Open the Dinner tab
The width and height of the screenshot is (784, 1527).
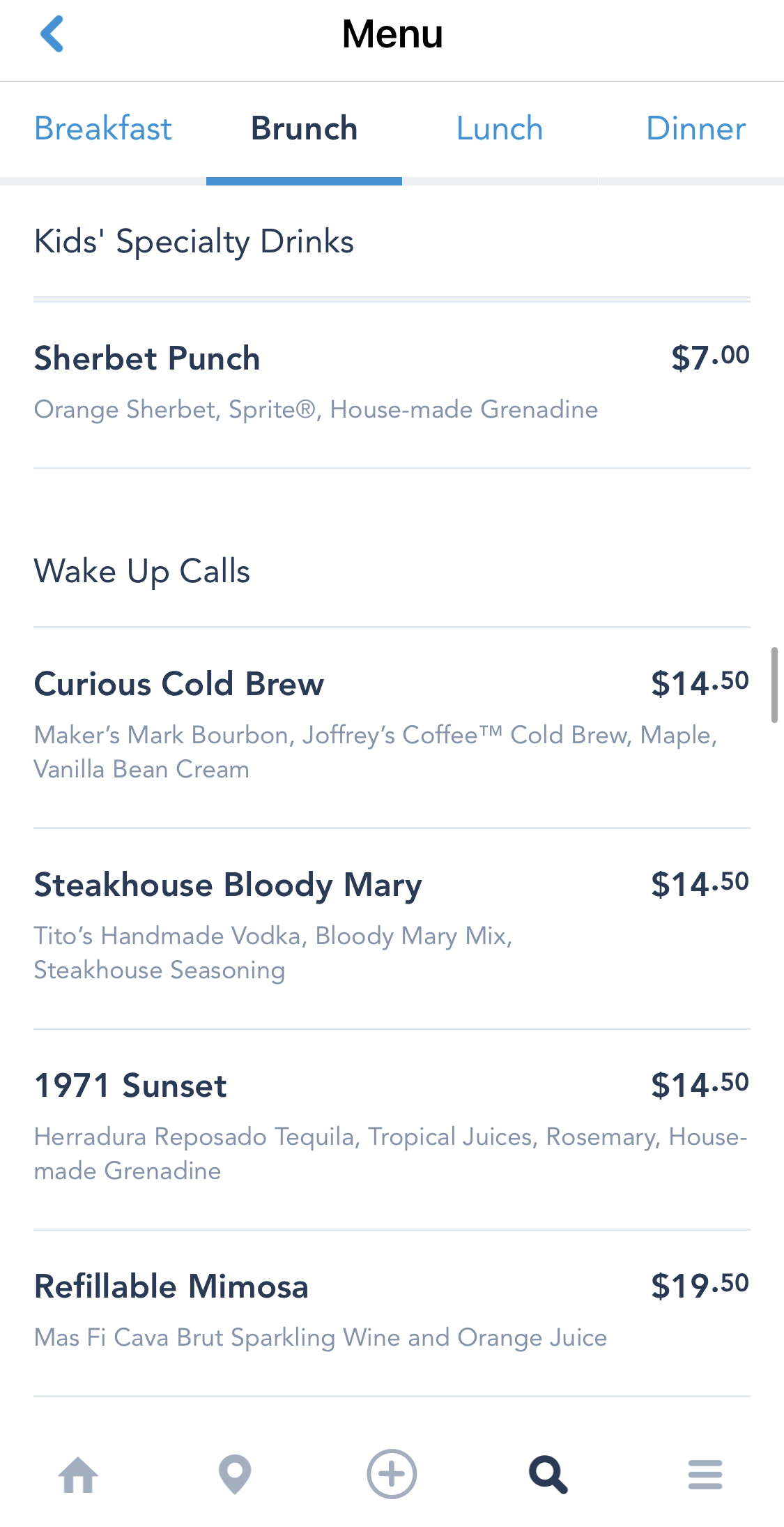coord(695,129)
